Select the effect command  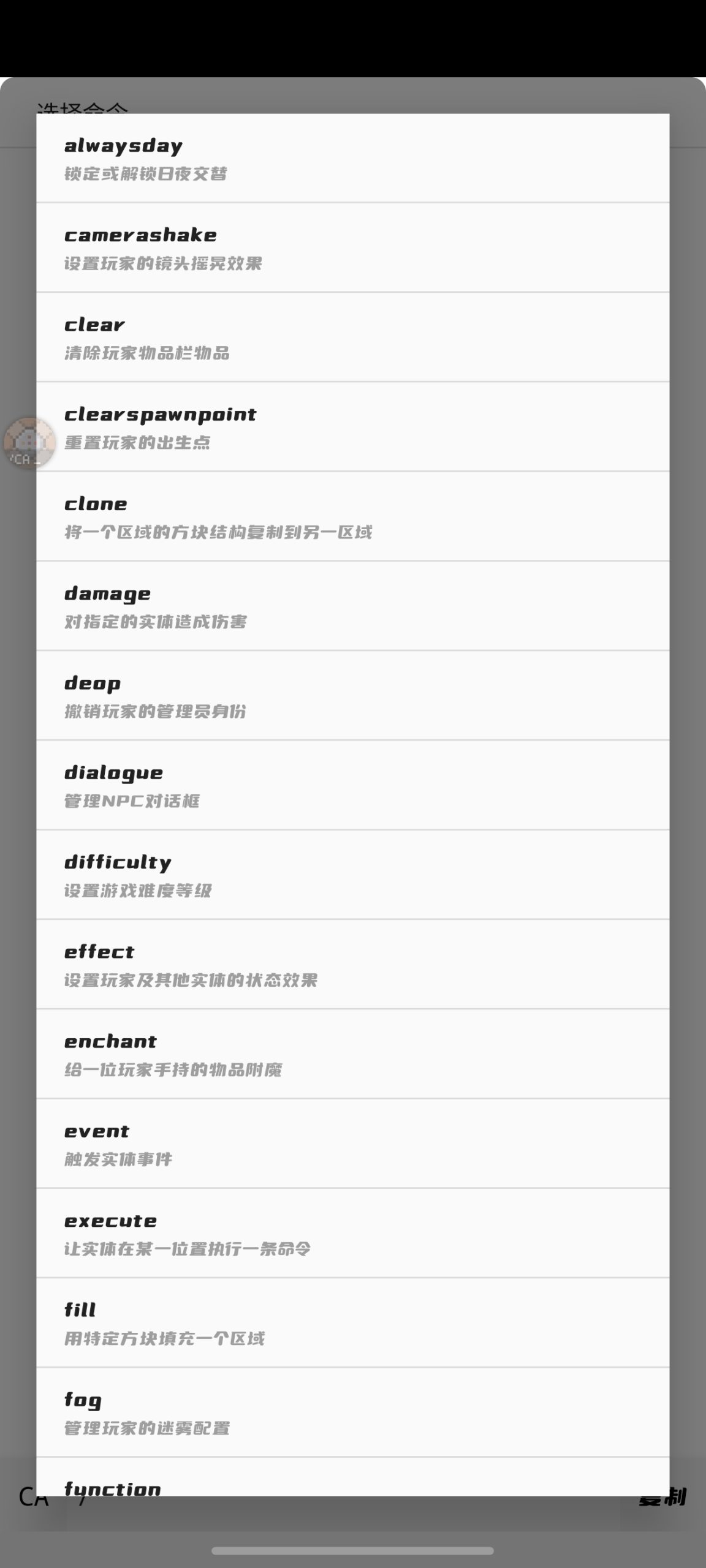point(352,965)
